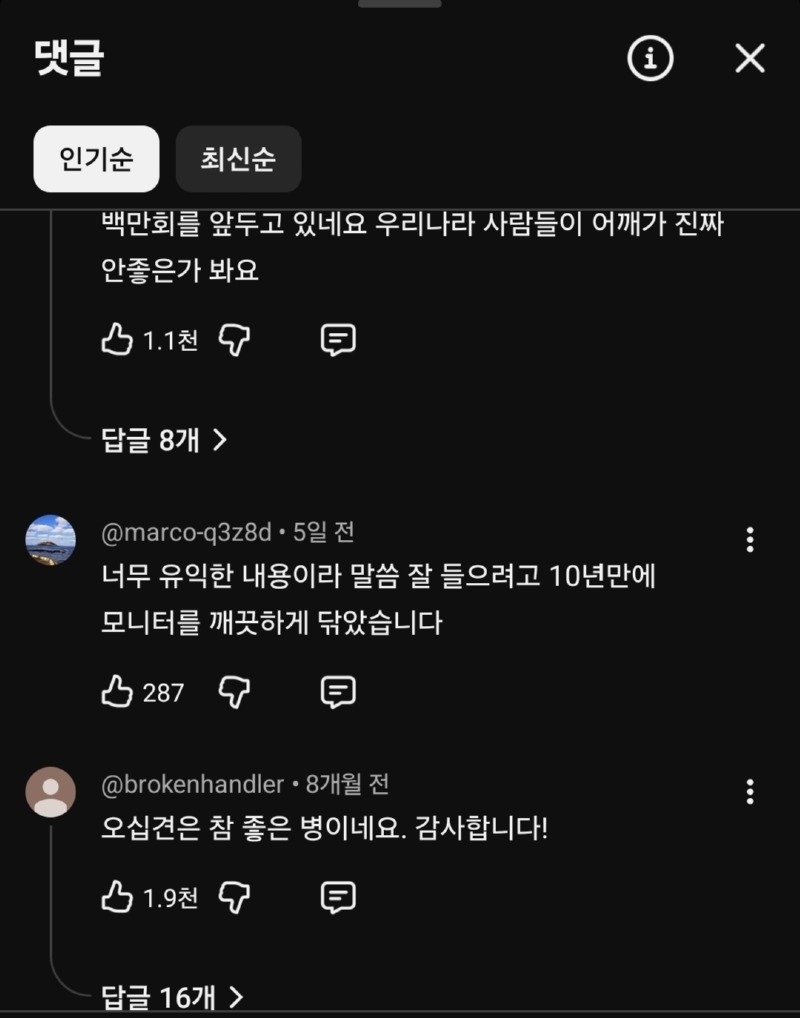Open the comments info icon

tap(650, 60)
